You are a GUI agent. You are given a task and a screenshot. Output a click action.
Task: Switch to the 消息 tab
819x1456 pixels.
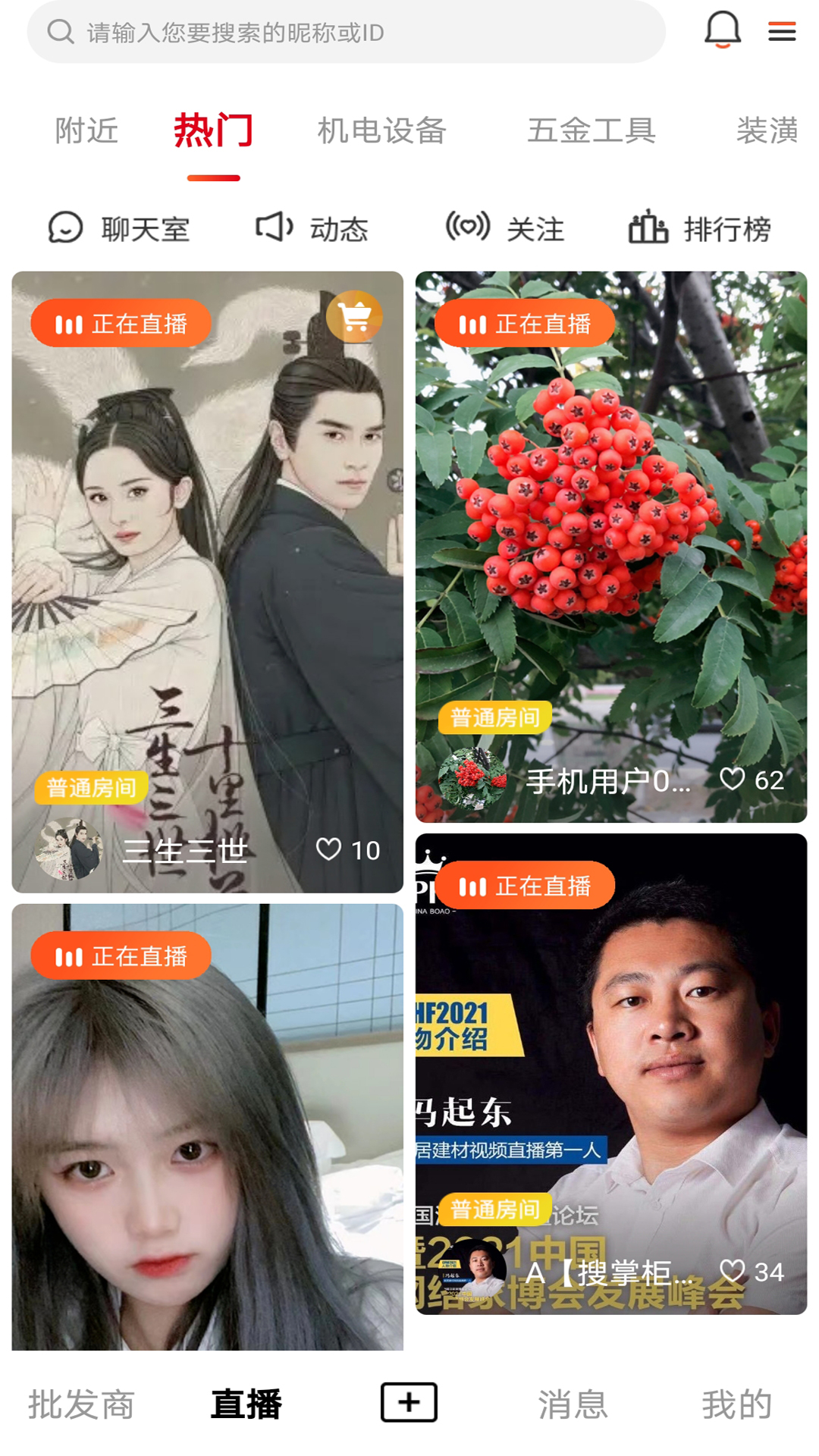pyautogui.click(x=573, y=1404)
